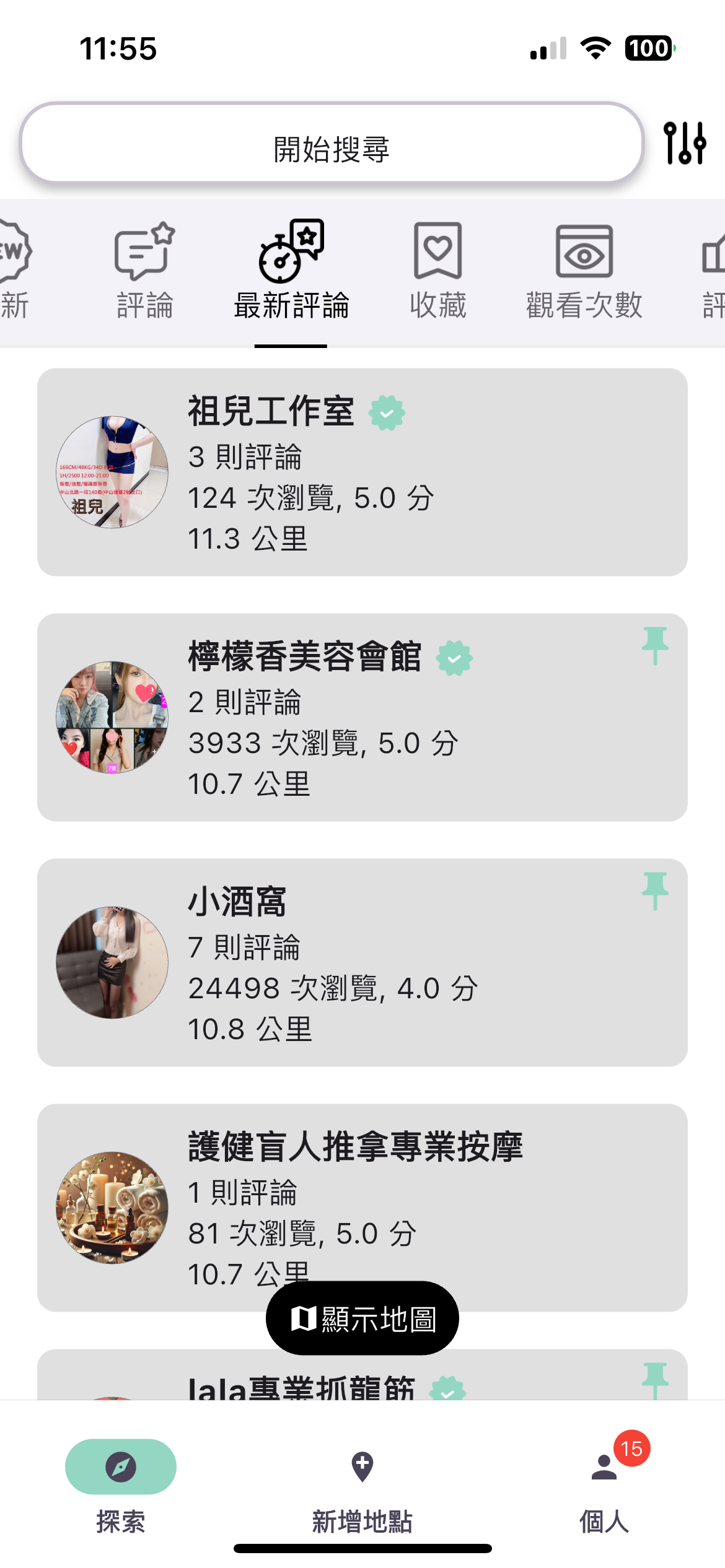This screenshot has width=725, height=1568.
Task: Tap the notification badge showing 15
Action: (x=633, y=1449)
